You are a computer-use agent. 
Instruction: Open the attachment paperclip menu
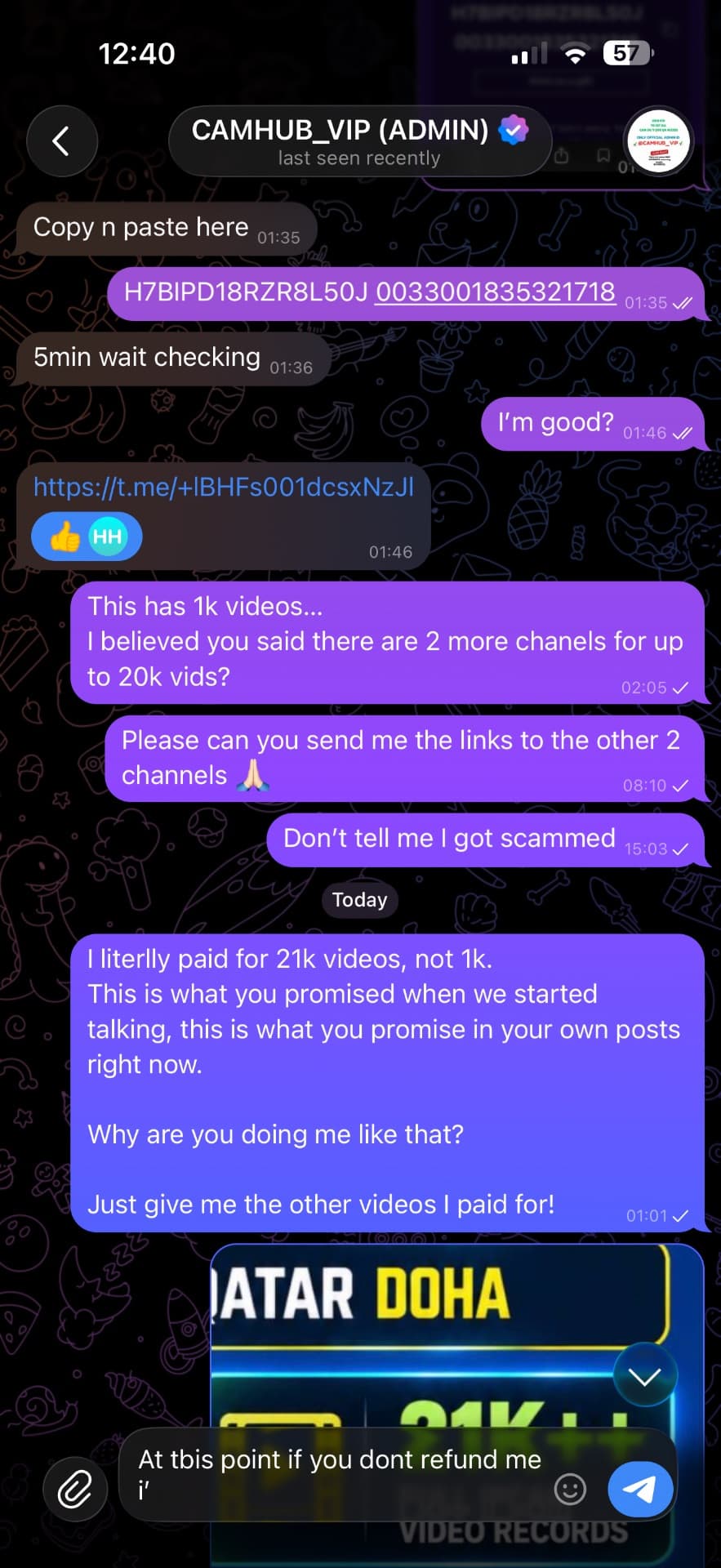75,1490
